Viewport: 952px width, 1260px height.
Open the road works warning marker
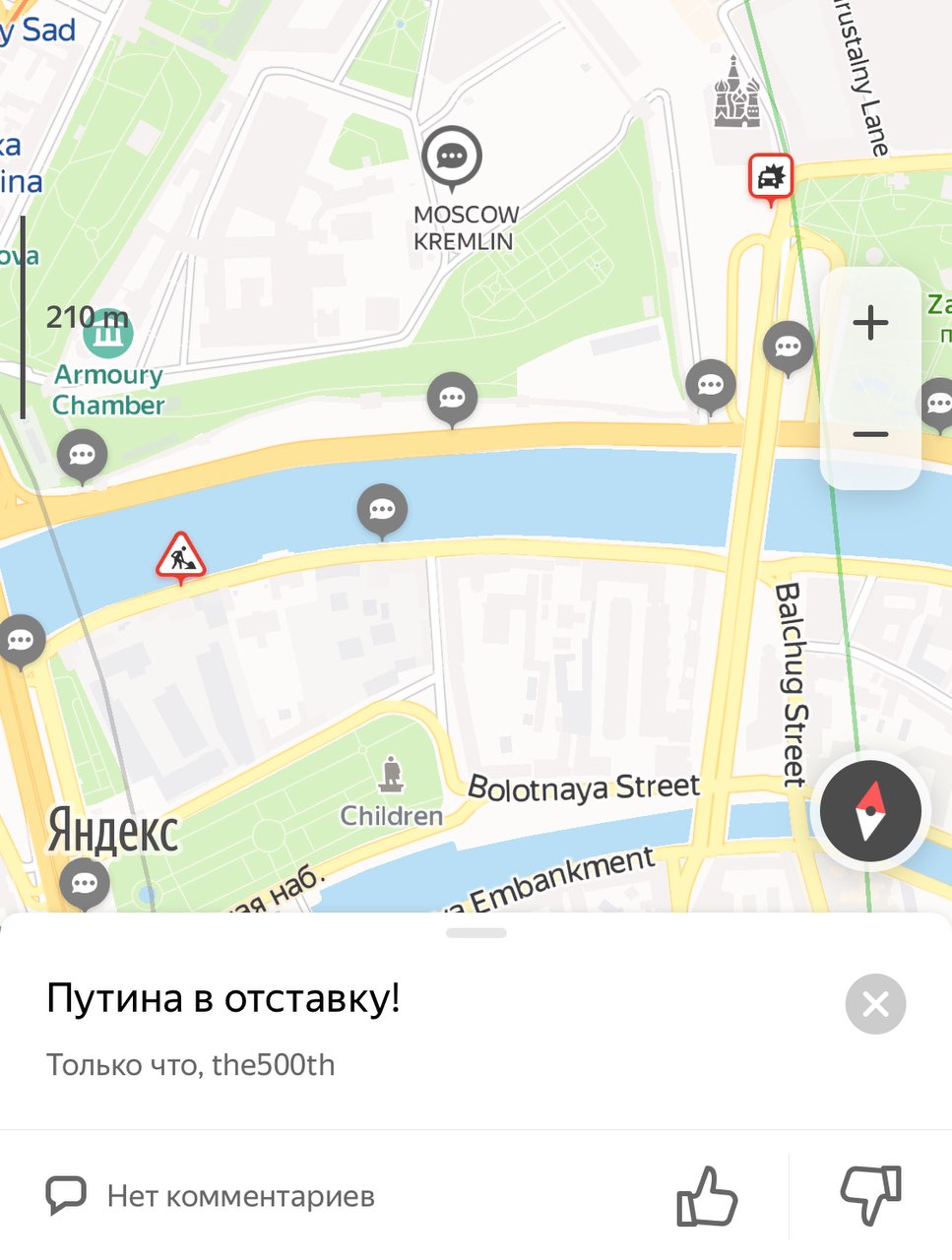tap(181, 556)
